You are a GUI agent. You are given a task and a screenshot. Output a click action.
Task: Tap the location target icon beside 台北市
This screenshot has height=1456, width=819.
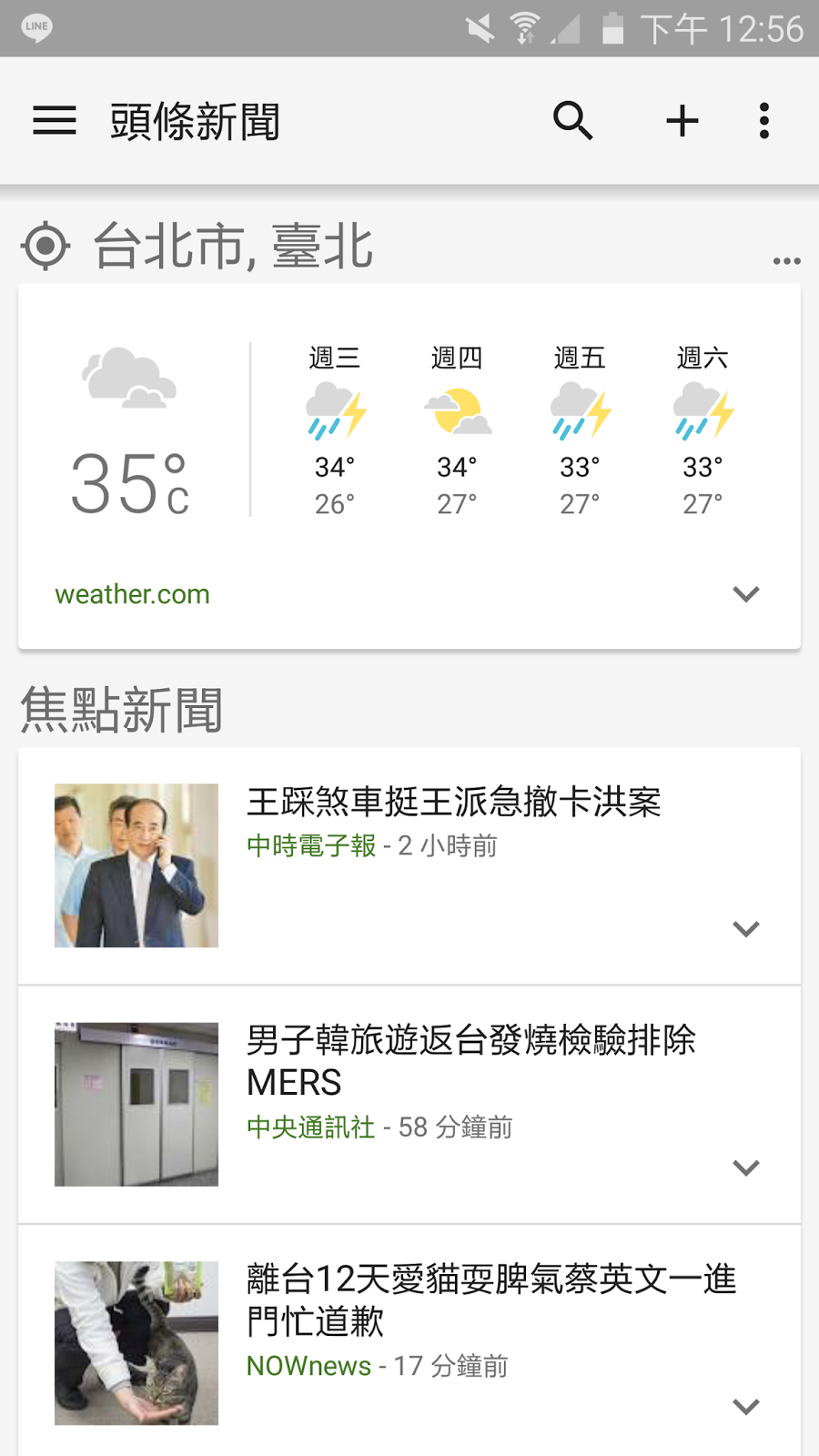click(x=45, y=246)
